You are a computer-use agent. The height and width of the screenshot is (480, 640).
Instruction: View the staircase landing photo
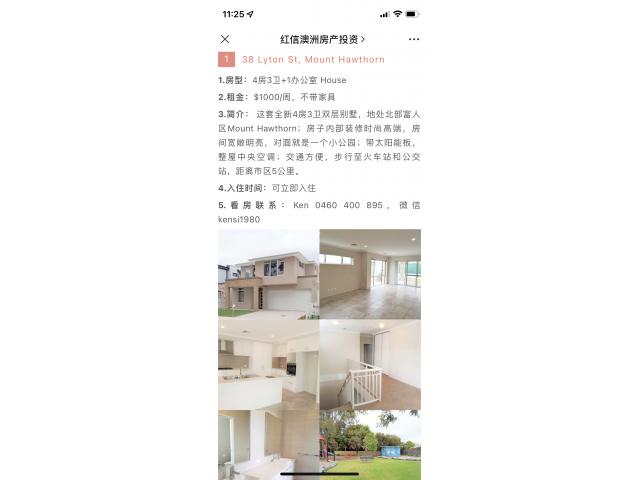tap(370, 363)
